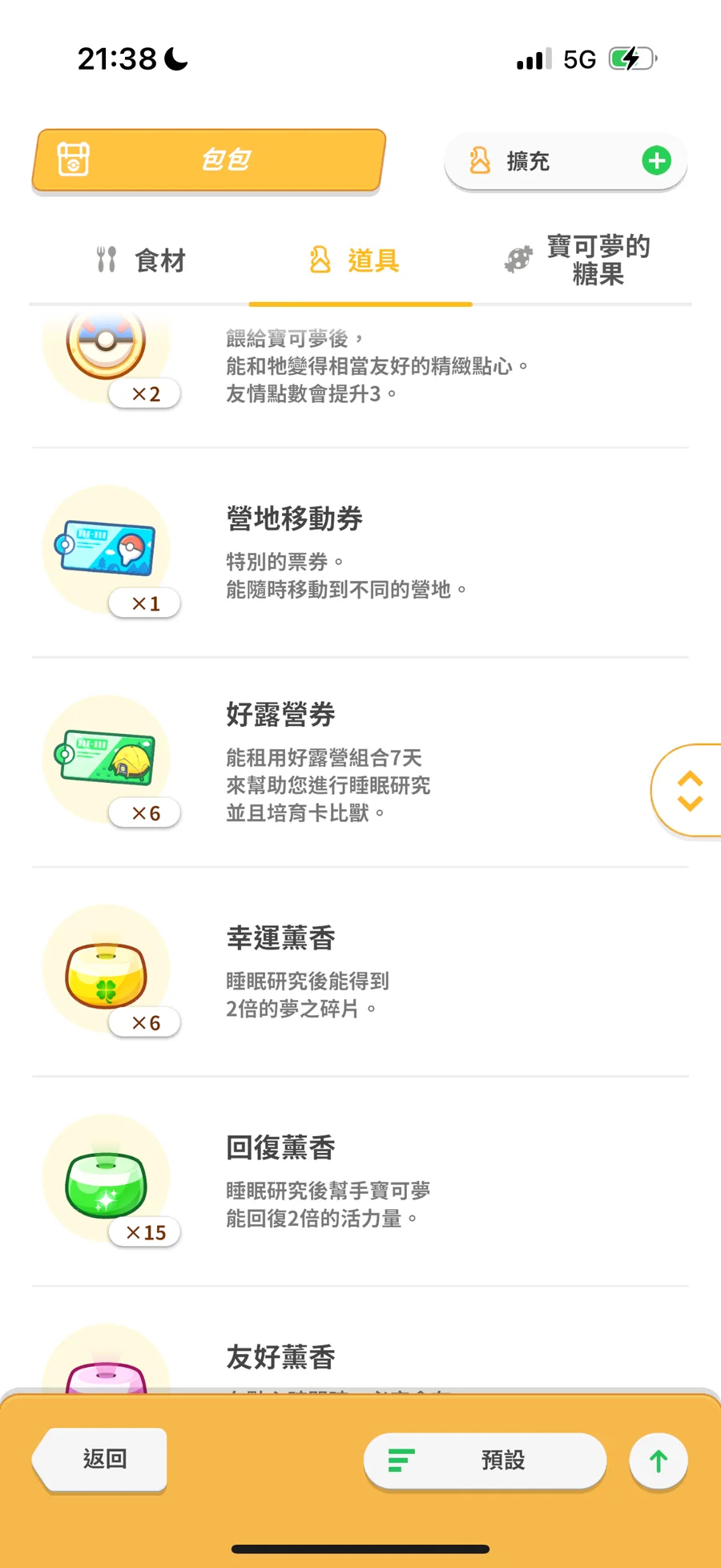Tap the 擴充 bag expansion button
The width and height of the screenshot is (721, 1568).
pos(565,161)
